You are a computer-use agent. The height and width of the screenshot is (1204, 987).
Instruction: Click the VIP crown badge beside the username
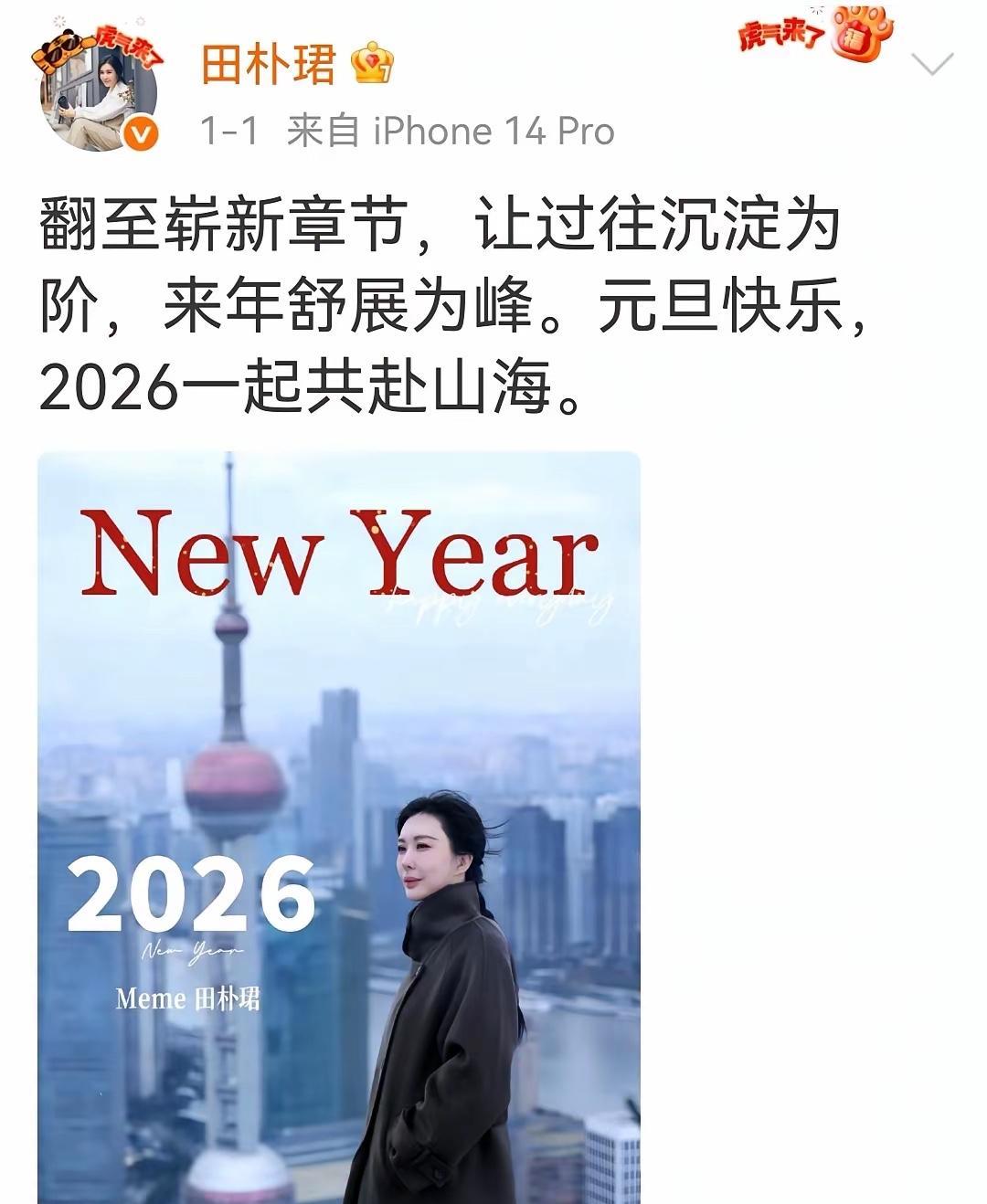tap(374, 66)
